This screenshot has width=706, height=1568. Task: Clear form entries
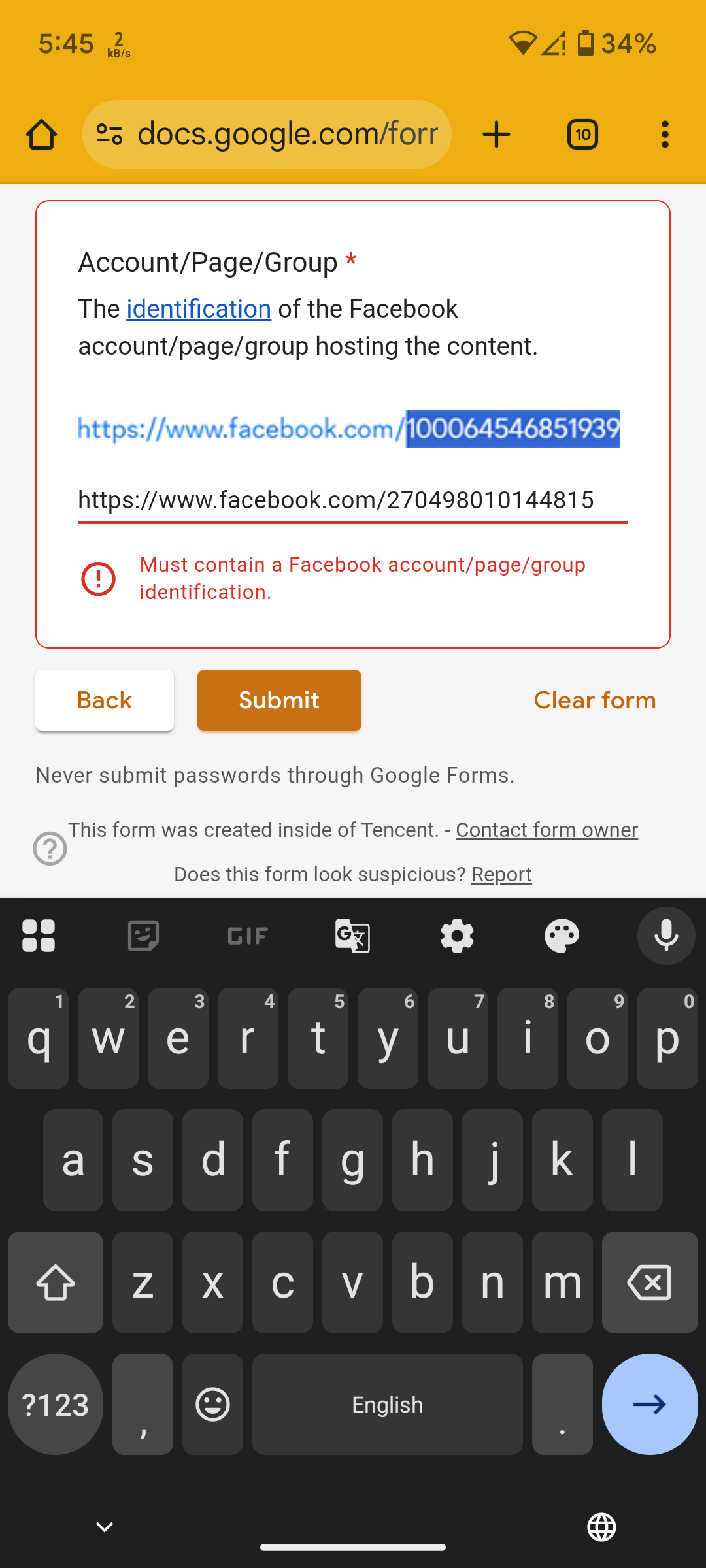(x=594, y=700)
